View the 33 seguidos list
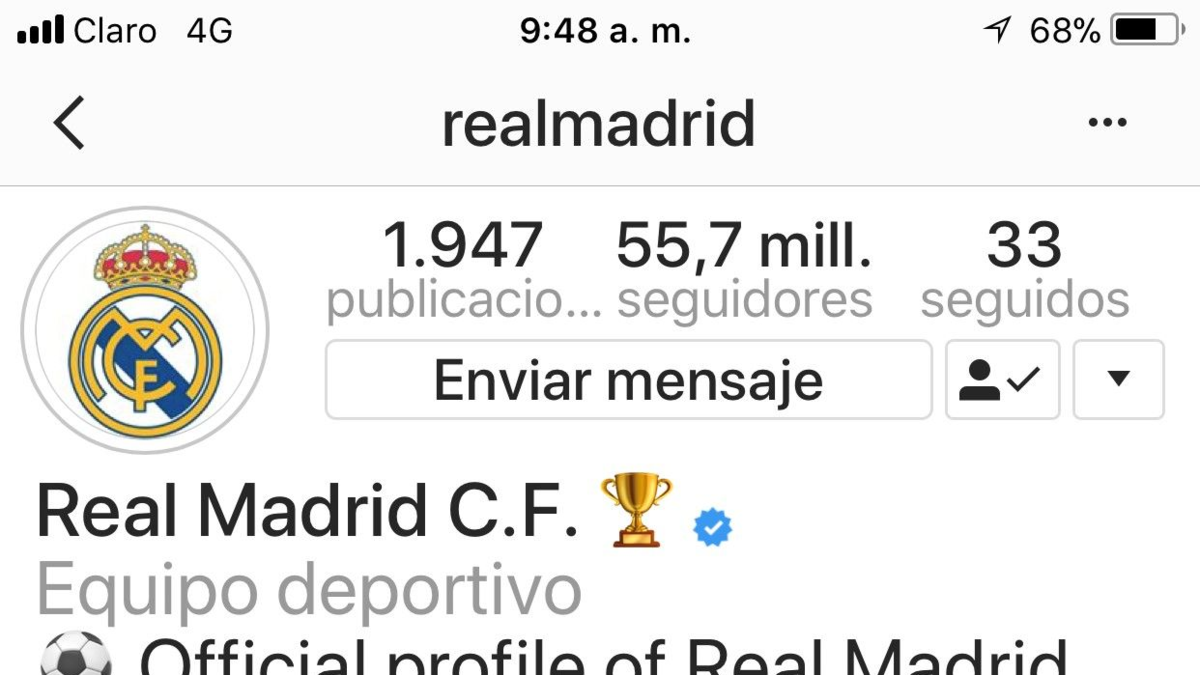Viewport: 1200px width, 675px height. pyautogui.click(x=1024, y=270)
